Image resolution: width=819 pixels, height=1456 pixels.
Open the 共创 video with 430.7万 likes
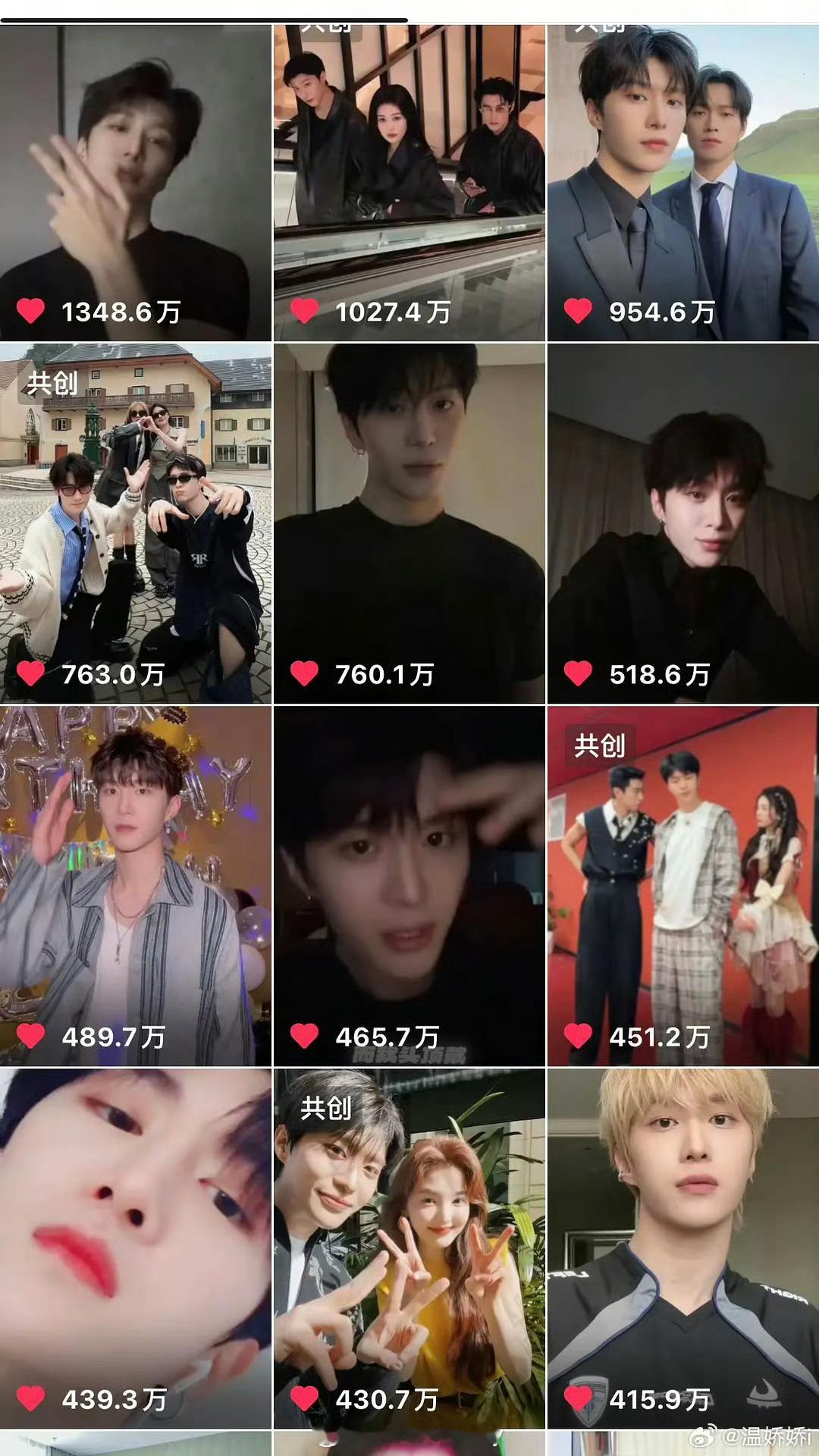click(409, 1248)
